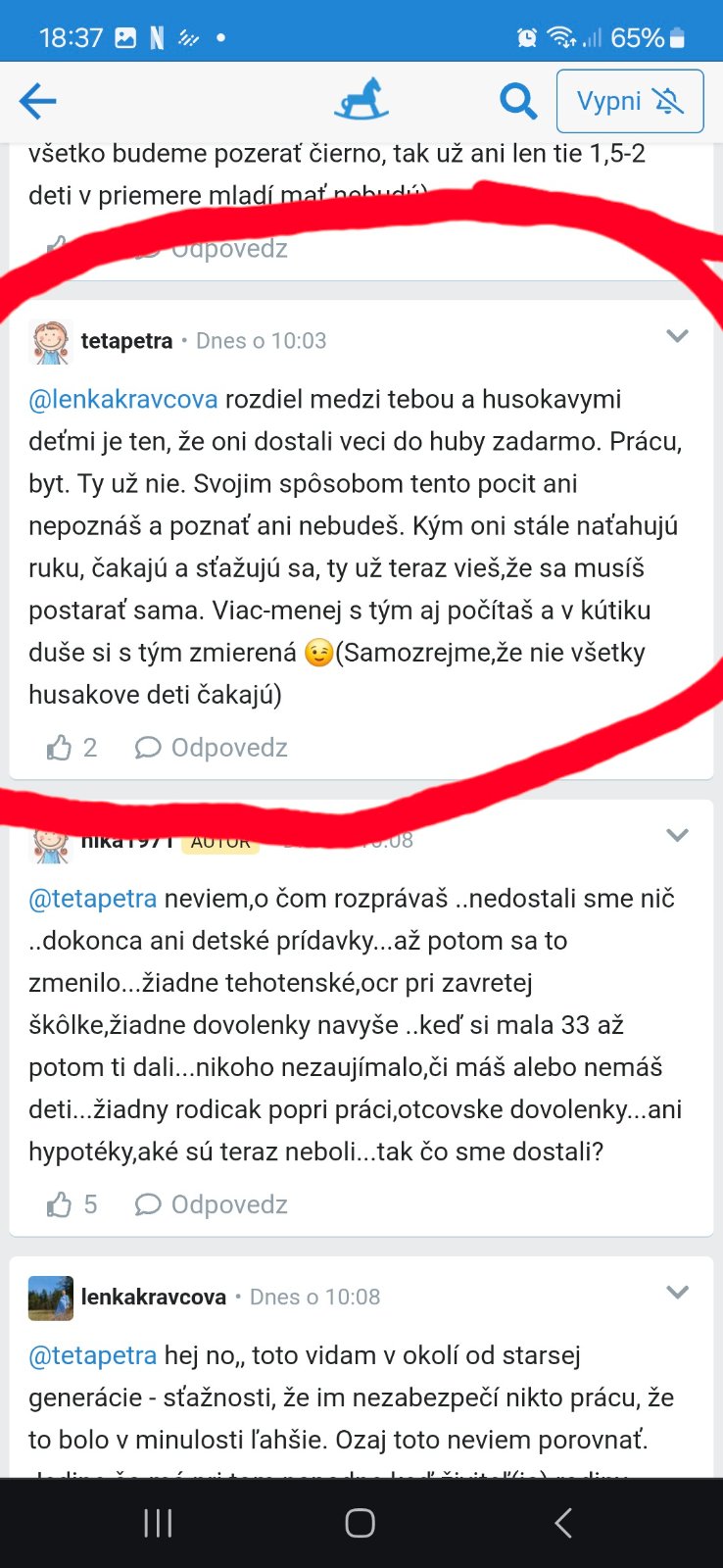Viewport: 723px width, 1568px height.
Task: Expand the chevron on lenkakravcova's comment
Action: pyautogui.click(x=677, y=1292)
